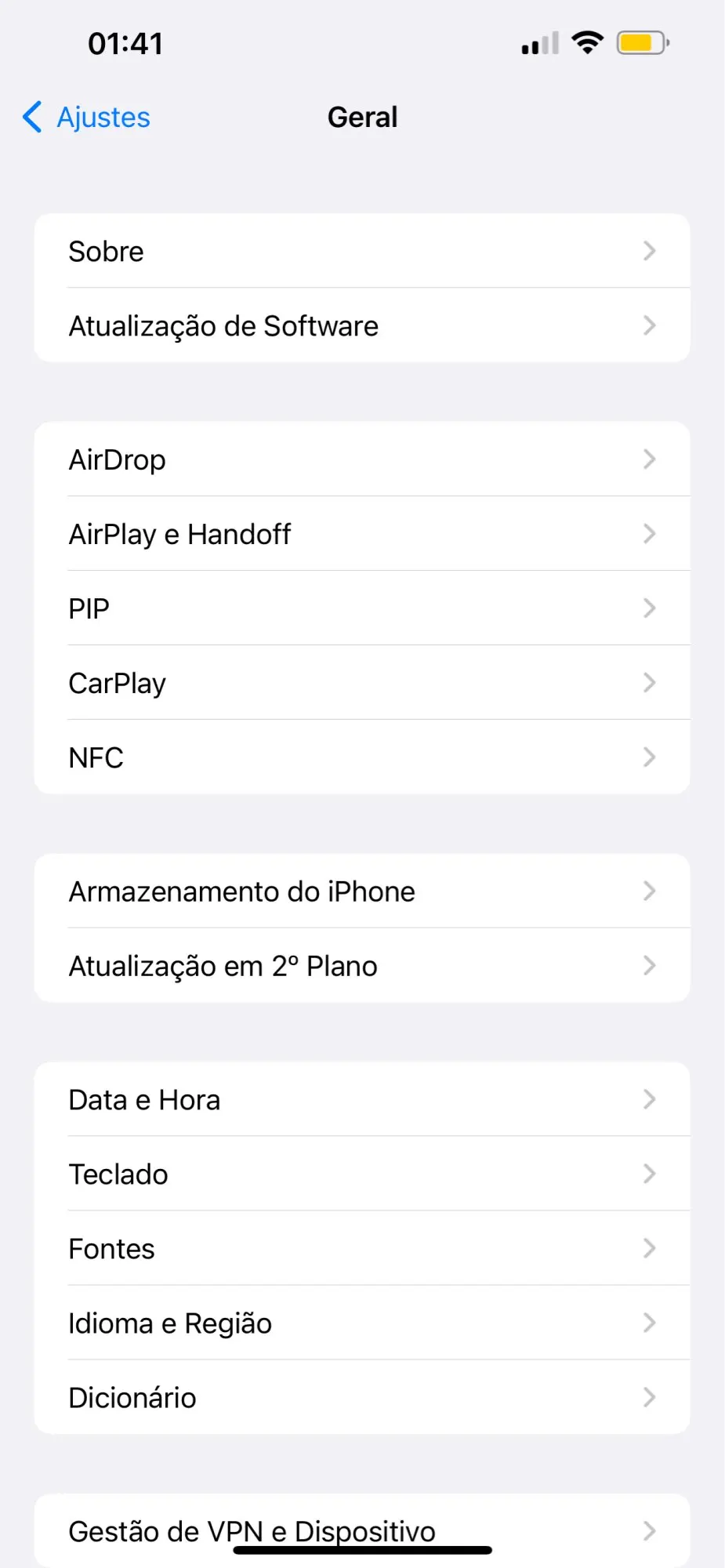Open Idioma e Região

coord(361,1323)
